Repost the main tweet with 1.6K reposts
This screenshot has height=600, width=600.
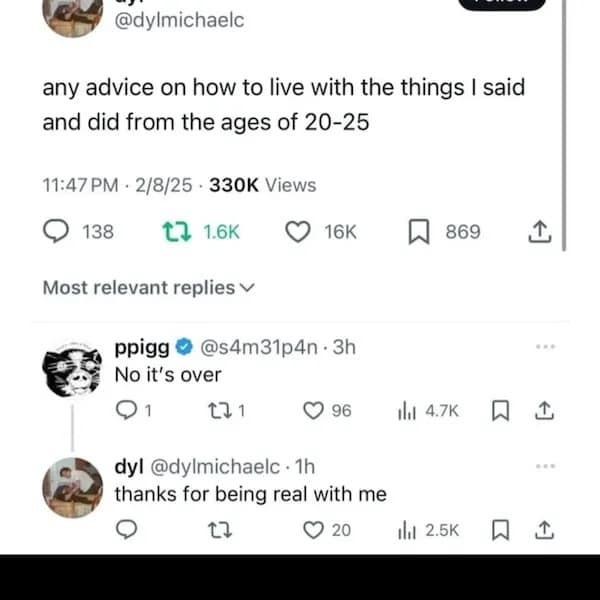[175, 232]
